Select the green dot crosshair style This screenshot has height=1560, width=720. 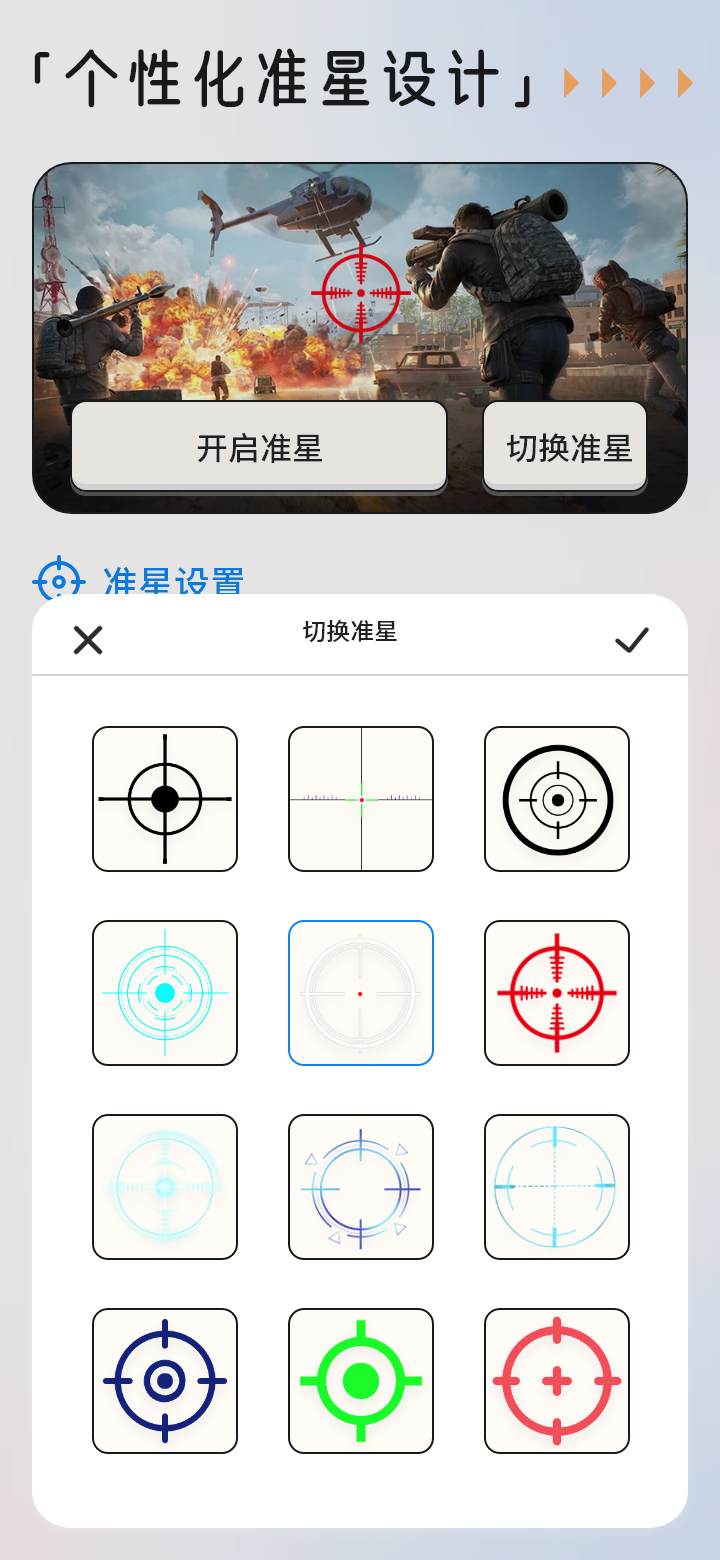point(360,1380)
